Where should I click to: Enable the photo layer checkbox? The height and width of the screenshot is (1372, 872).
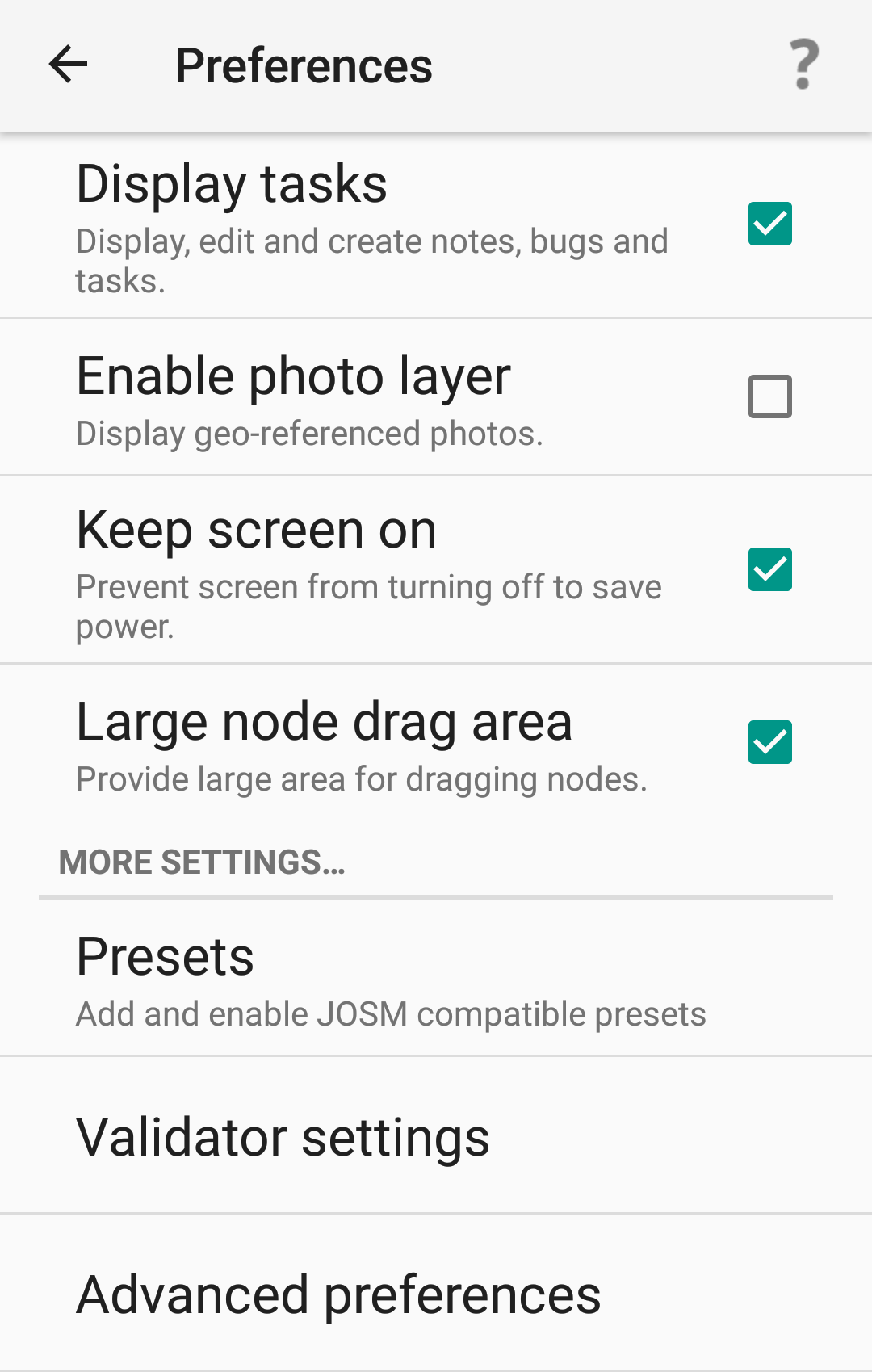pos(769,396)
